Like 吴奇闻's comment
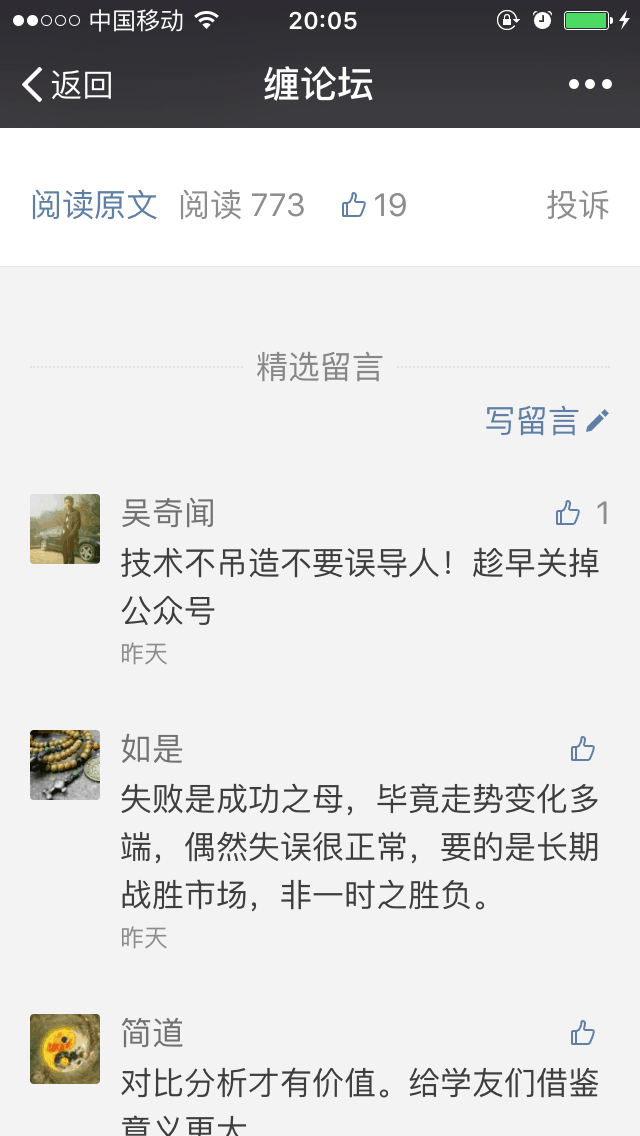Screen dimensions: 640x1136 (569, 514)
